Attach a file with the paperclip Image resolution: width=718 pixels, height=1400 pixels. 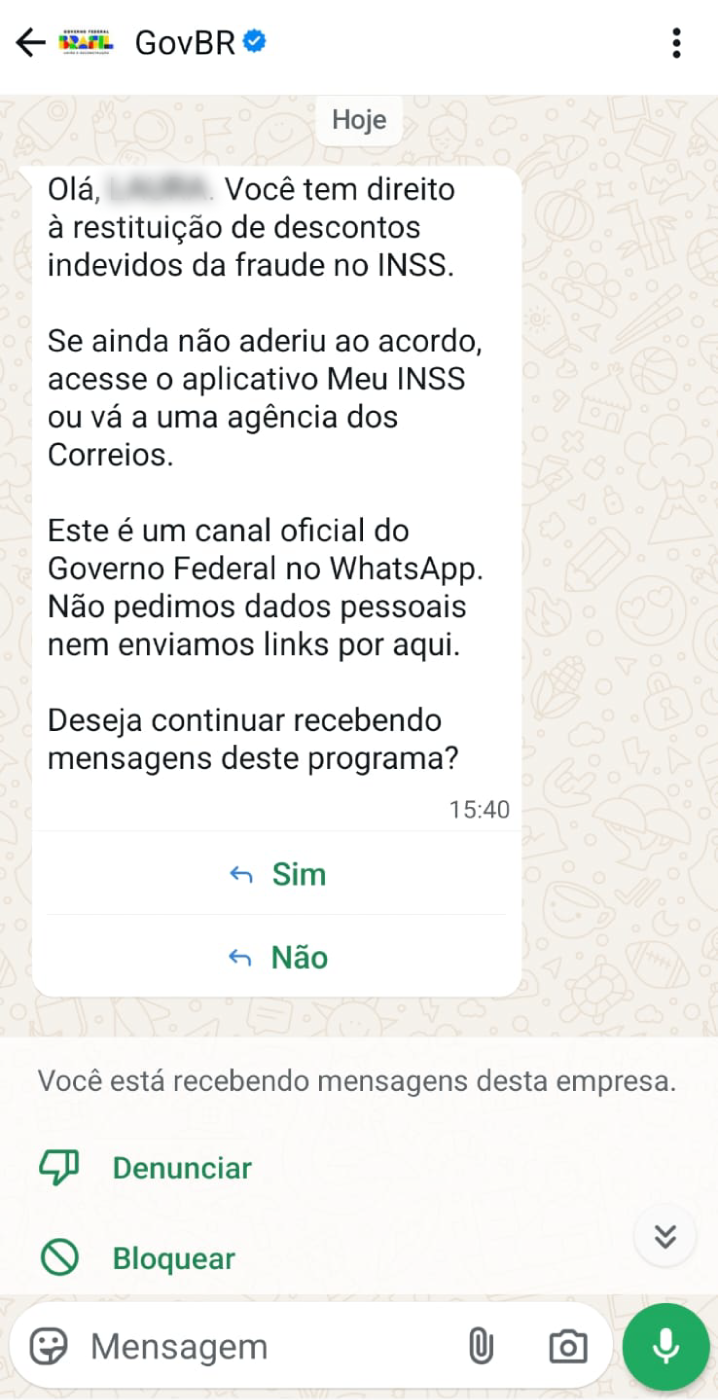pyautogui.click(x=481, y=1347)
